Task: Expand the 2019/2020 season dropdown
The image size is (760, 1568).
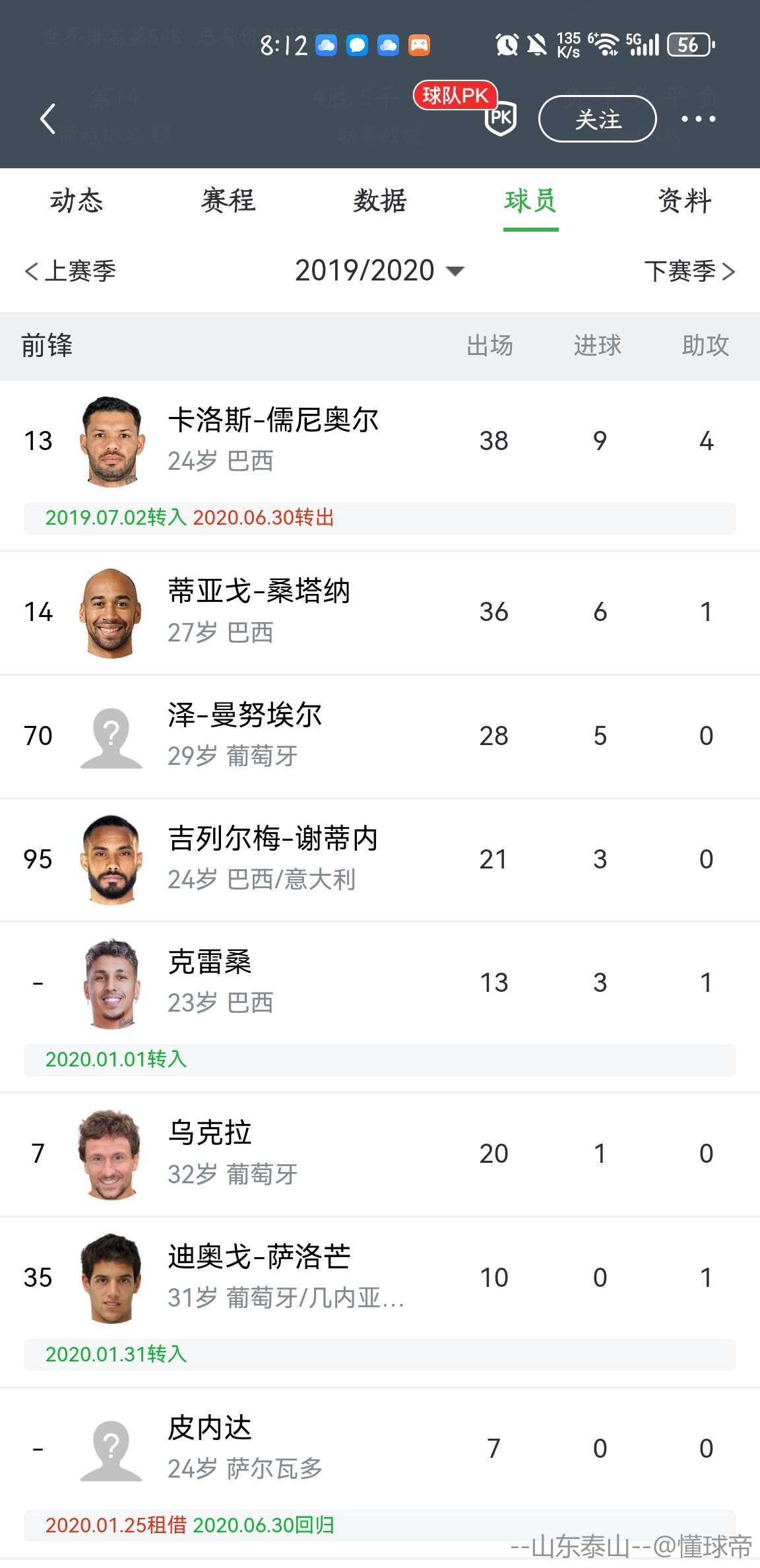Action: [379, 271]
